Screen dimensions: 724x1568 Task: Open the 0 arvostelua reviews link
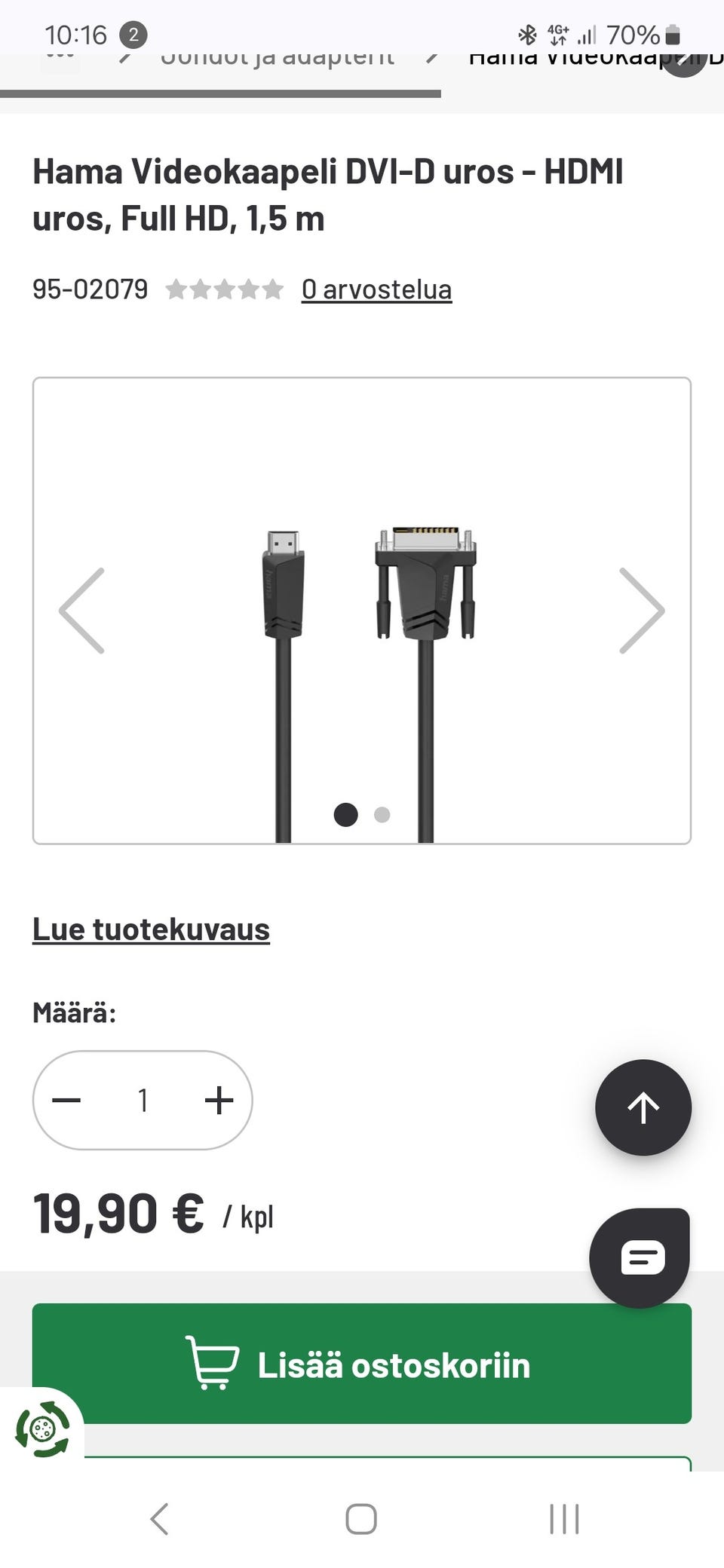(376, 289)
